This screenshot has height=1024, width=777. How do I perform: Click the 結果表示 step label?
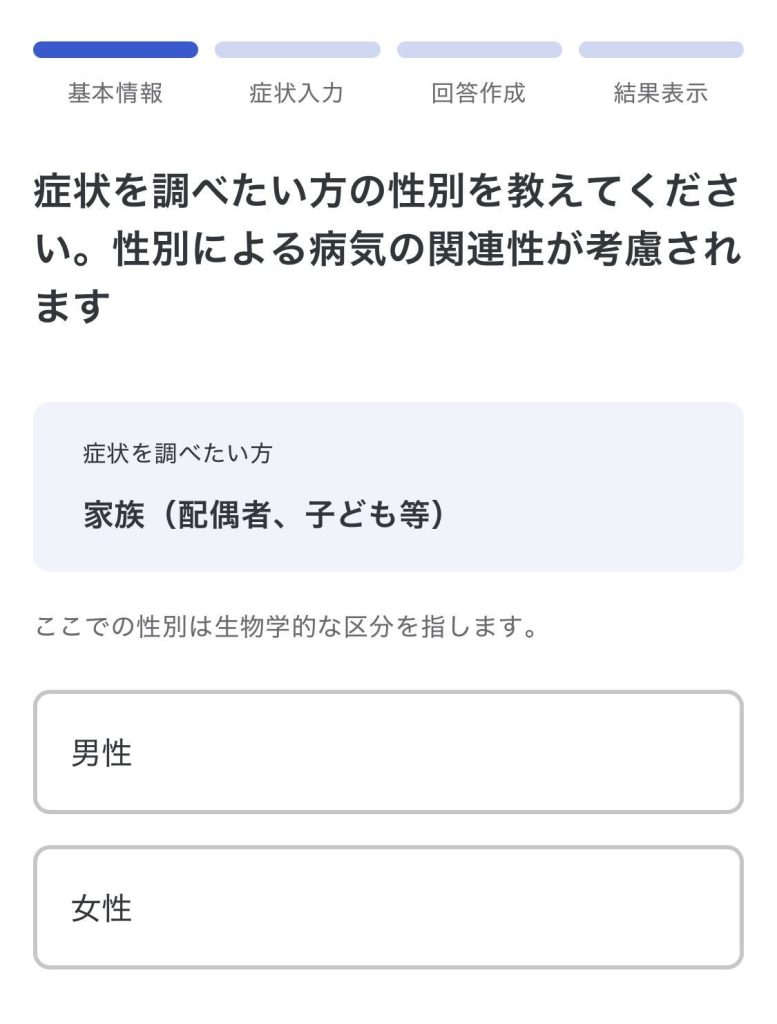click(660, 94)
